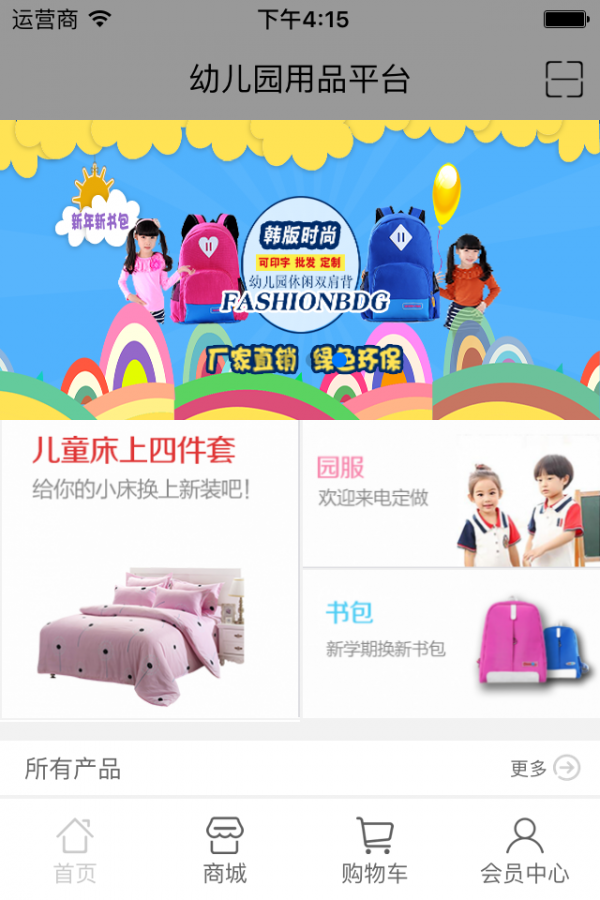The width and height of the screenshot is (600, 900).
Task: Open the backpack promotion banner
Action: pos(300,270)
